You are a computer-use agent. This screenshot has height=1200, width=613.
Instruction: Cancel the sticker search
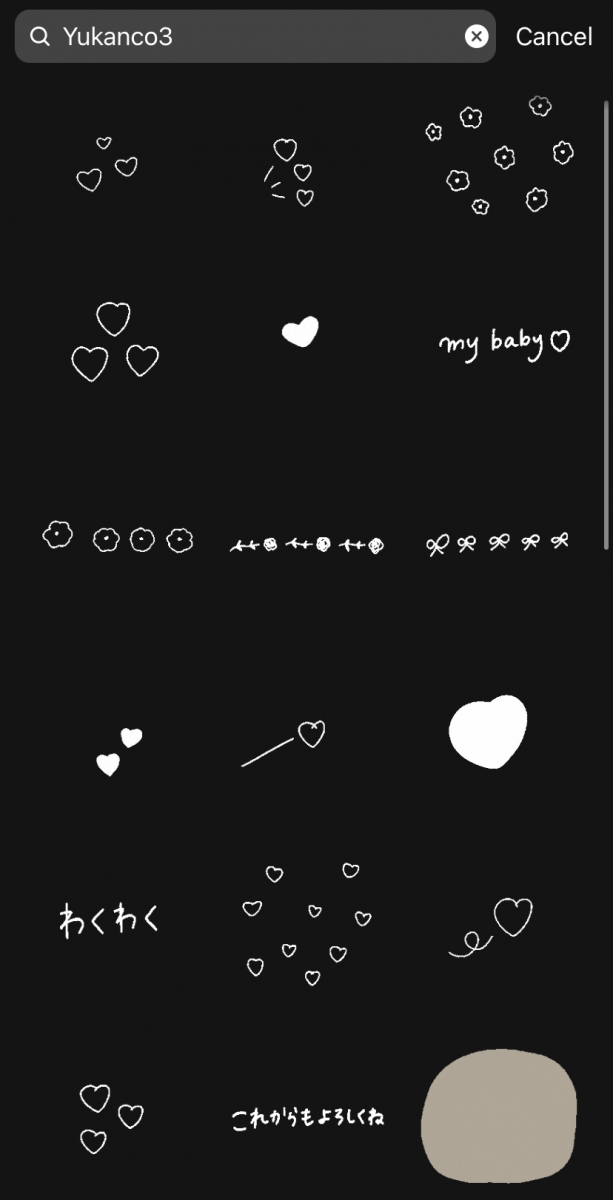click(554, 37)
